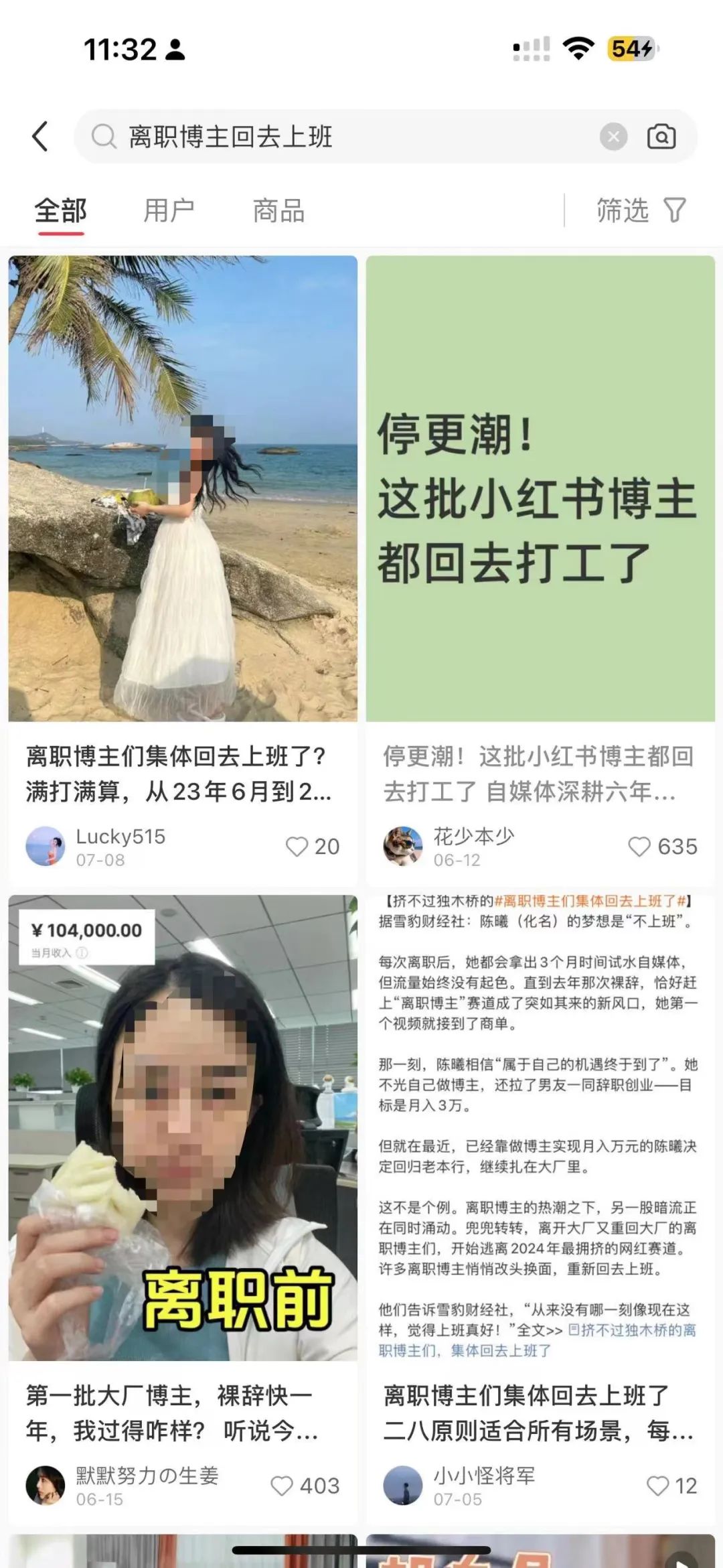Image resolution: width=723 pixels, height=1568 pixels.
Task: Switch to the 商品 tab
Action: tap(278, 210)
